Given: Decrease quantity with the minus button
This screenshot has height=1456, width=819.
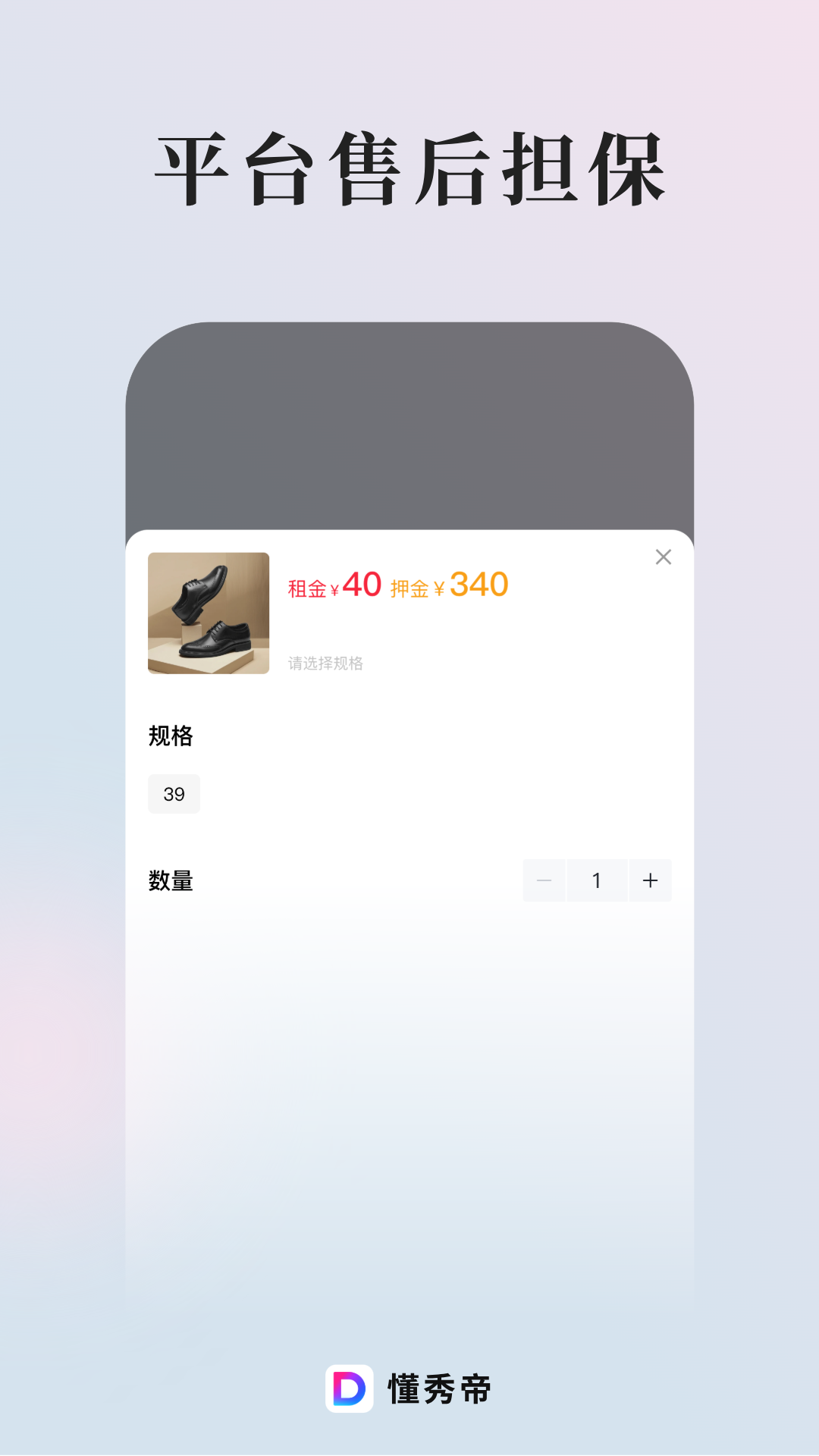Looking at the screenshot, I should pyautogui.click(x=544, y=880).
